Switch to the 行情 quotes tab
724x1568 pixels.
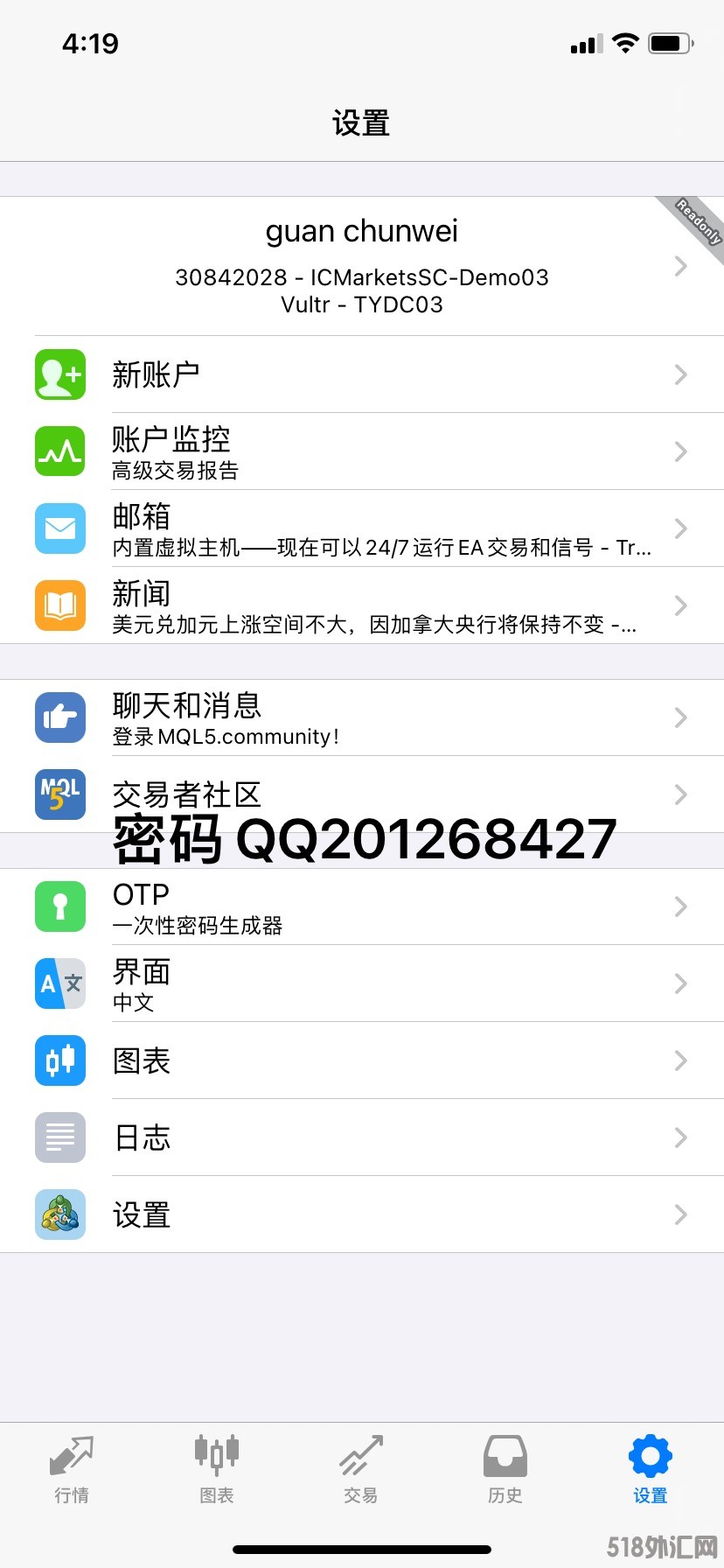(72, 1470)
